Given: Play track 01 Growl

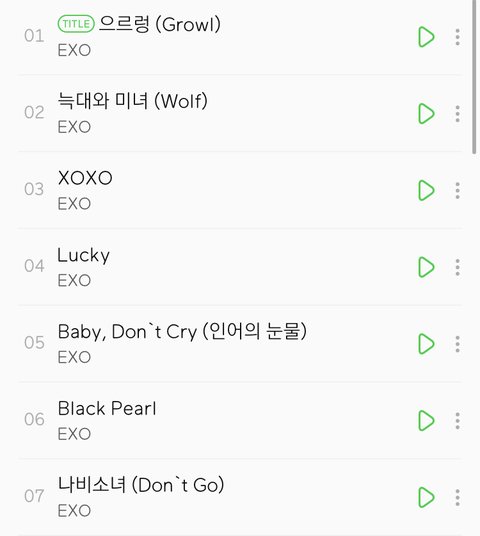Looking at the screenshot, I should 426,37.
